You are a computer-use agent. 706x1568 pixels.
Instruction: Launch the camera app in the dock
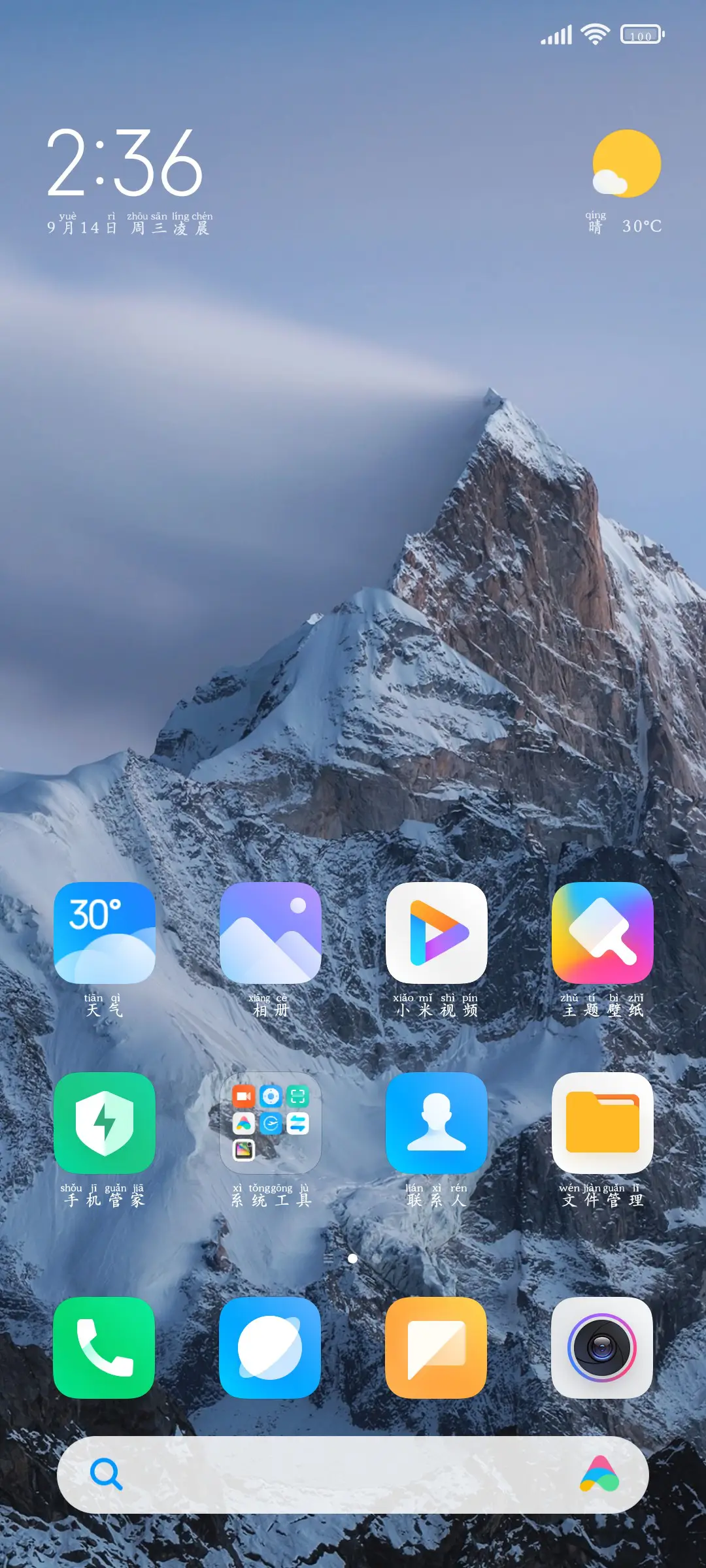(x=602, y=1348)
